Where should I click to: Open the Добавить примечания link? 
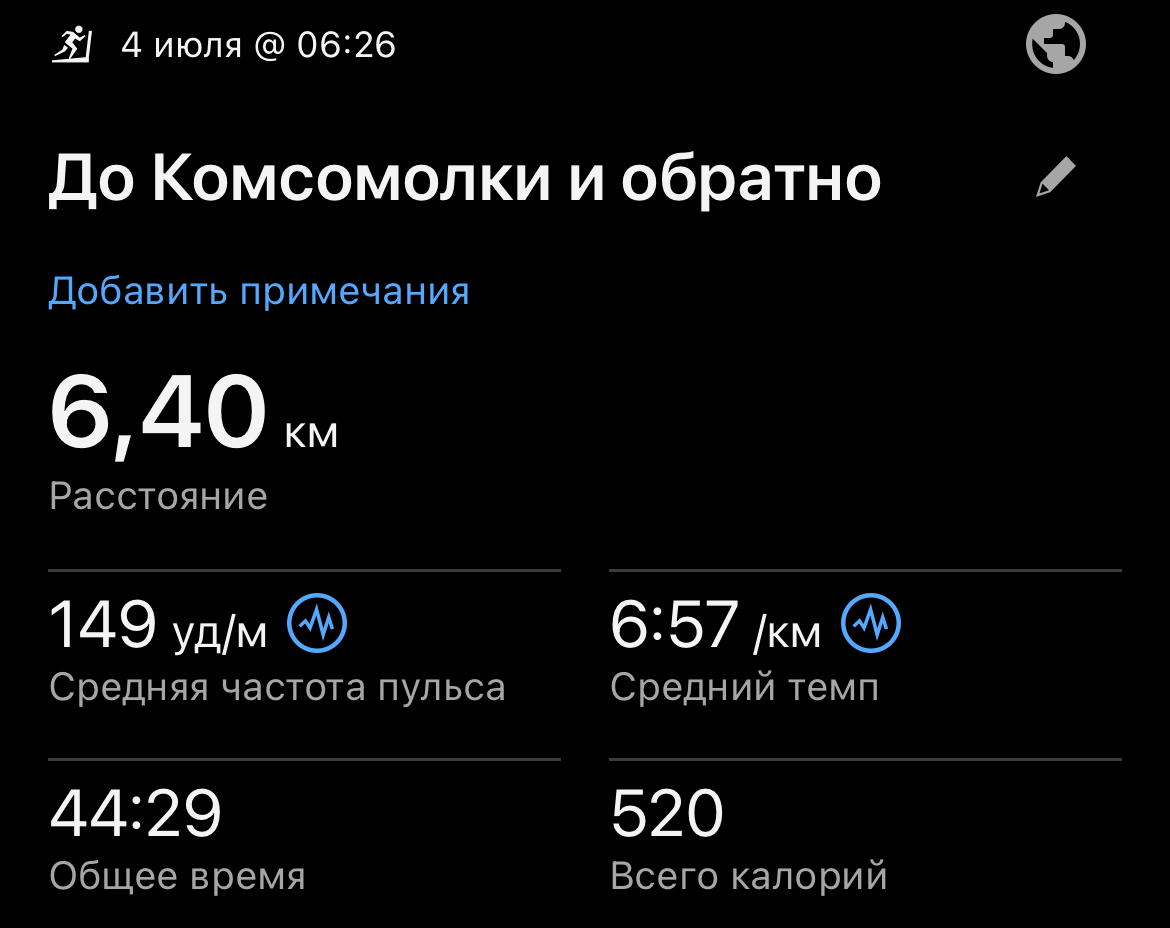tap(259, 291)
